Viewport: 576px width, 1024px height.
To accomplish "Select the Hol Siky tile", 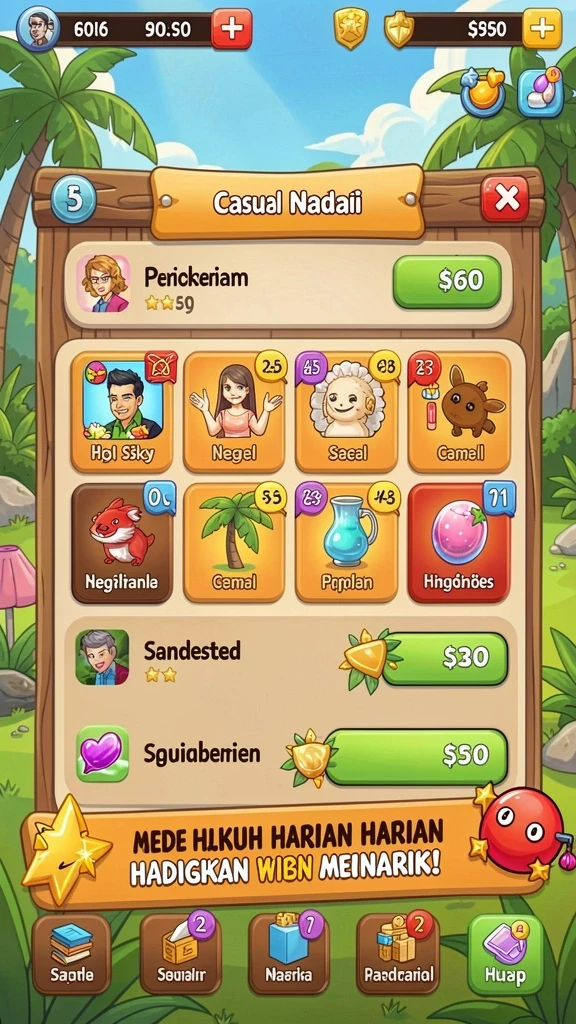I will click(x=121, y=412).
